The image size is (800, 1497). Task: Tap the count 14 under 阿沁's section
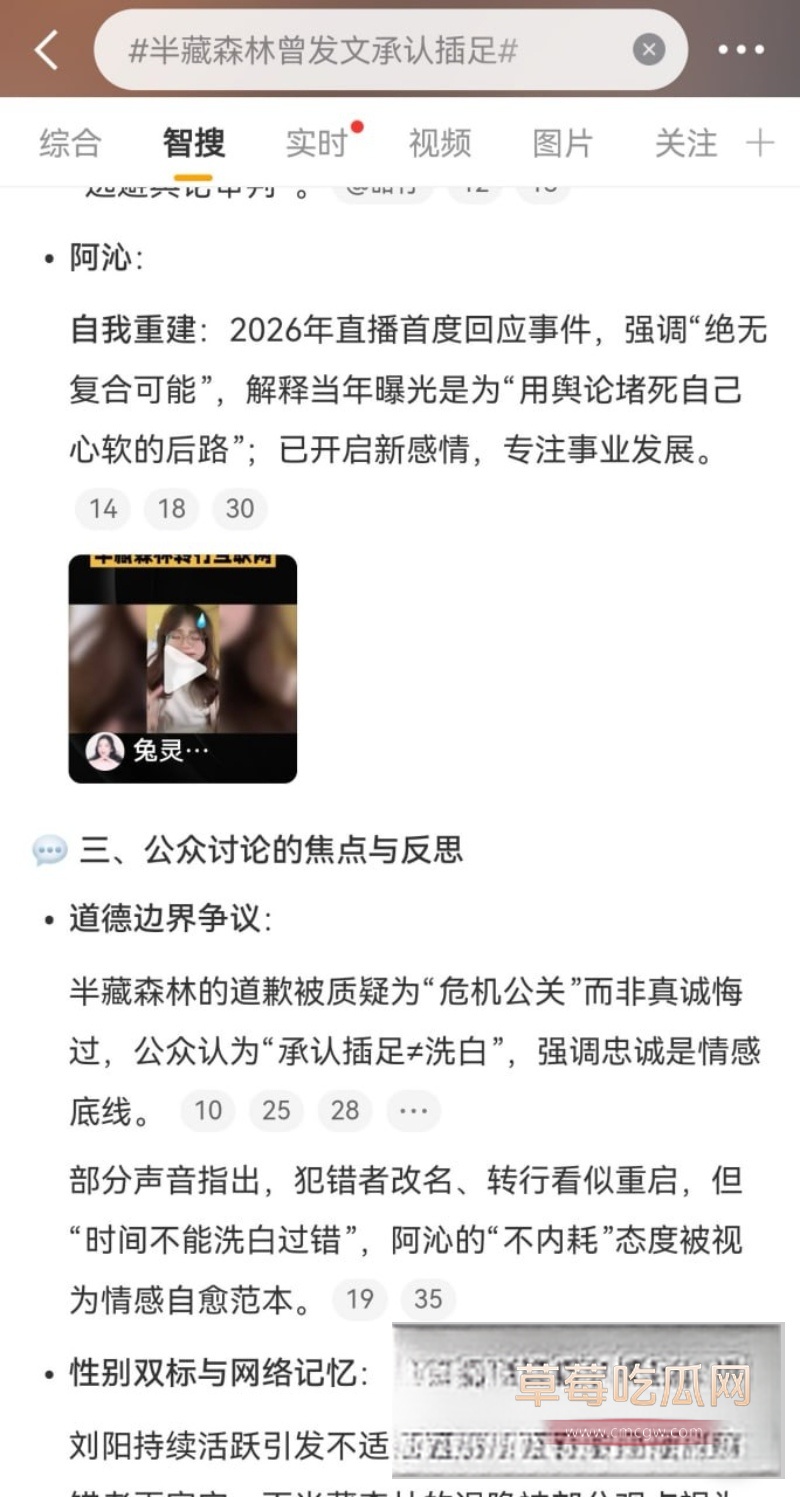[102, 509]
